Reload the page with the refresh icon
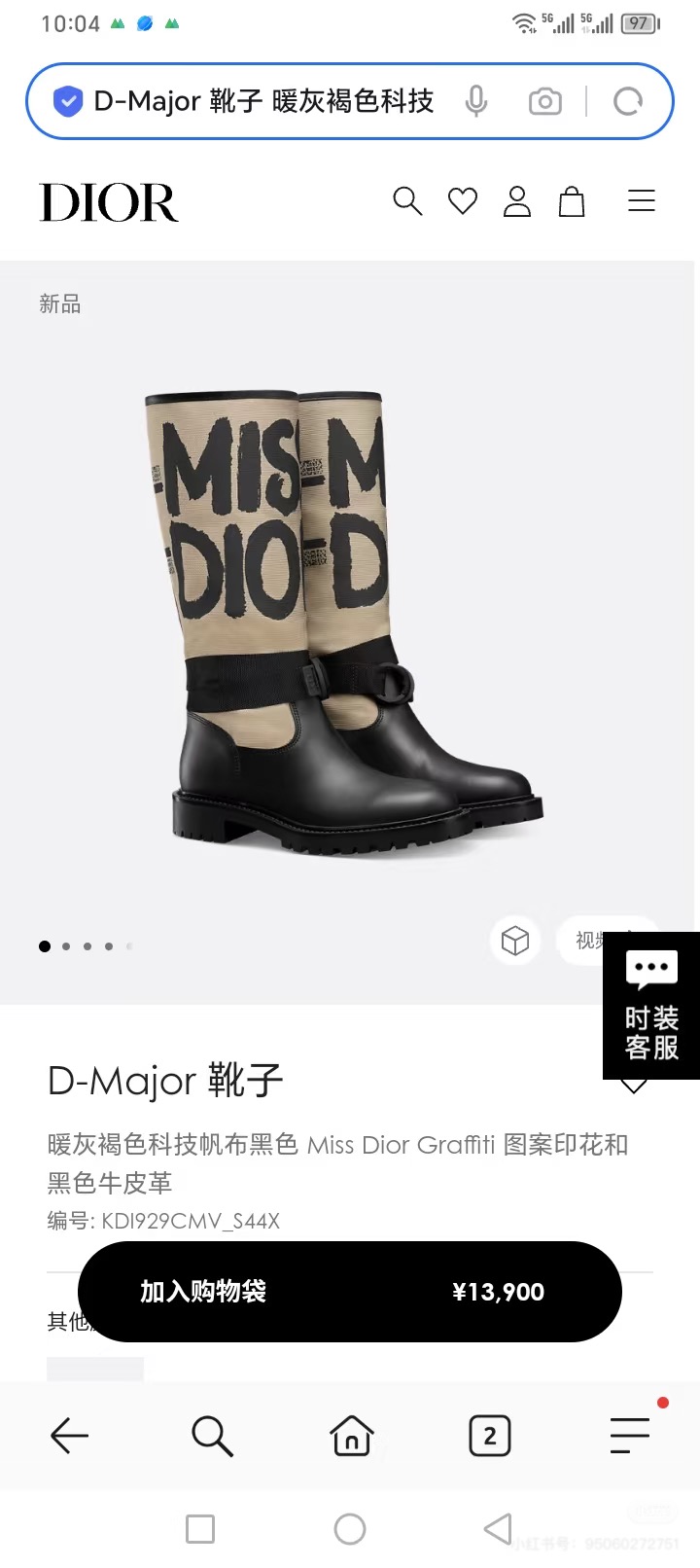Image resolution: width=700 pixels, height=1568 pixels. pyautogui.click(x=627, y=100)
